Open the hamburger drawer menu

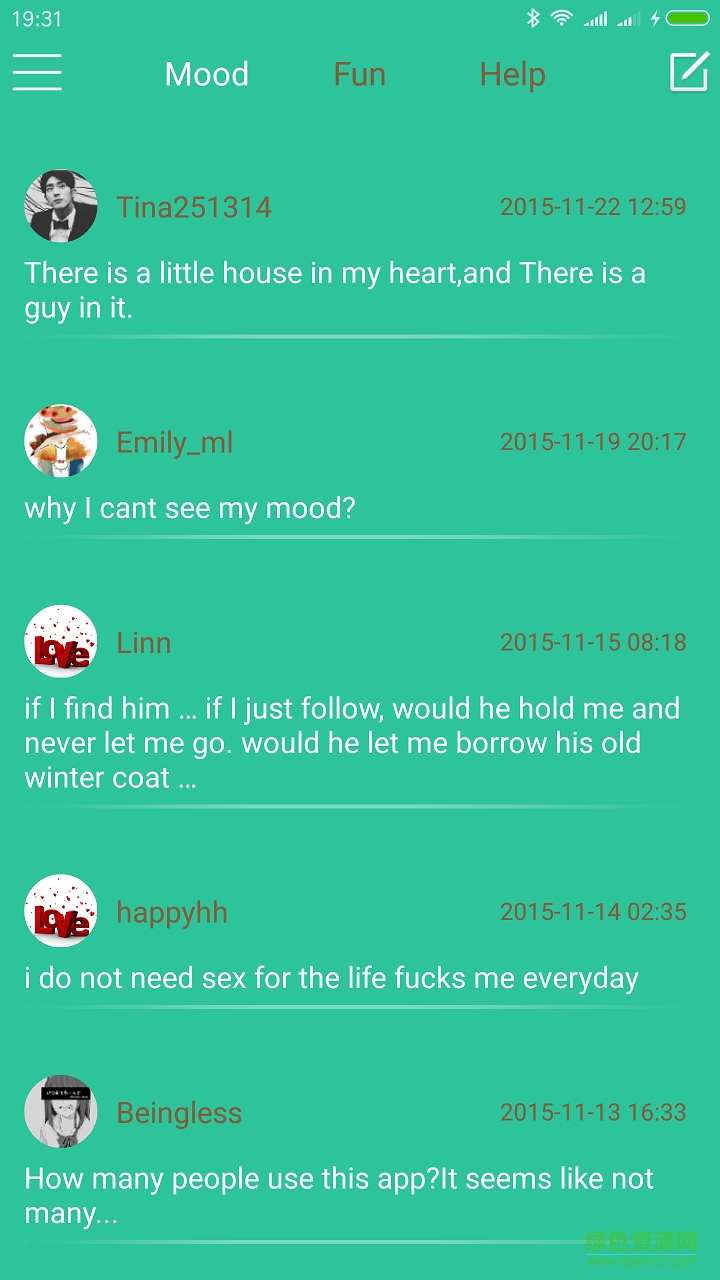pyautogui.click(x=37, y=73)
